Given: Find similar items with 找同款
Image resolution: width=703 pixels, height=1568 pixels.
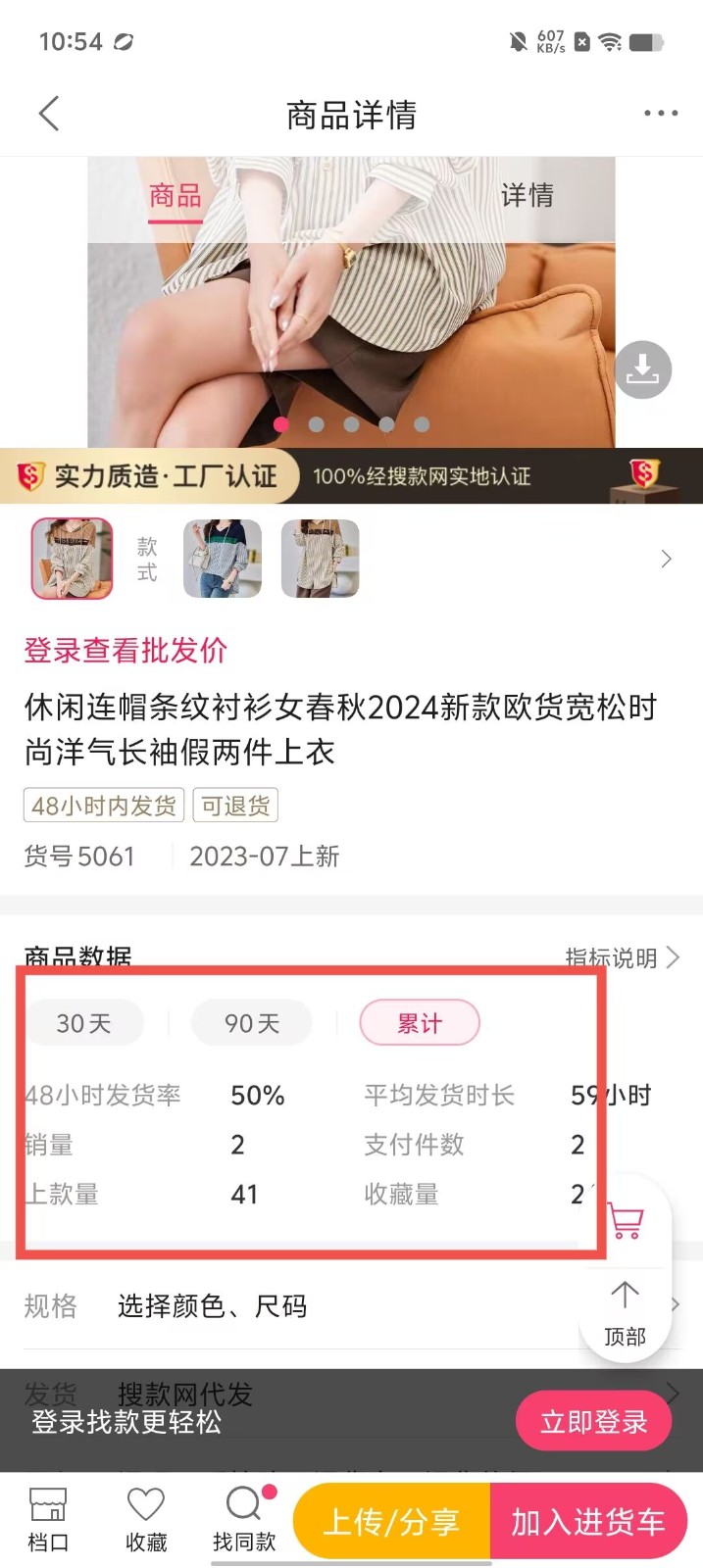Looking at the screenshot, I should [x=244, y=1519].
